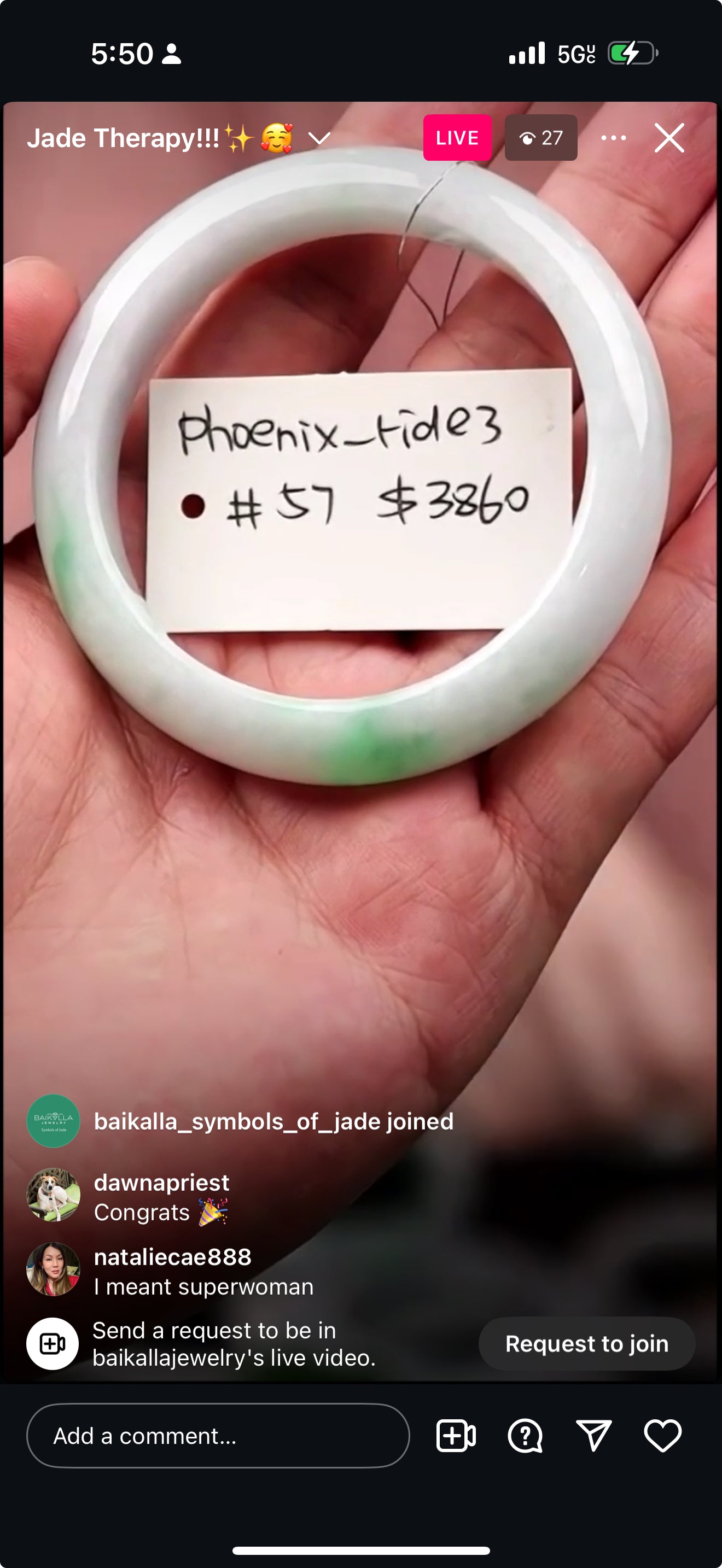722x1568 pixels.
Task: View the 27 viewers list
Action: 540,138
